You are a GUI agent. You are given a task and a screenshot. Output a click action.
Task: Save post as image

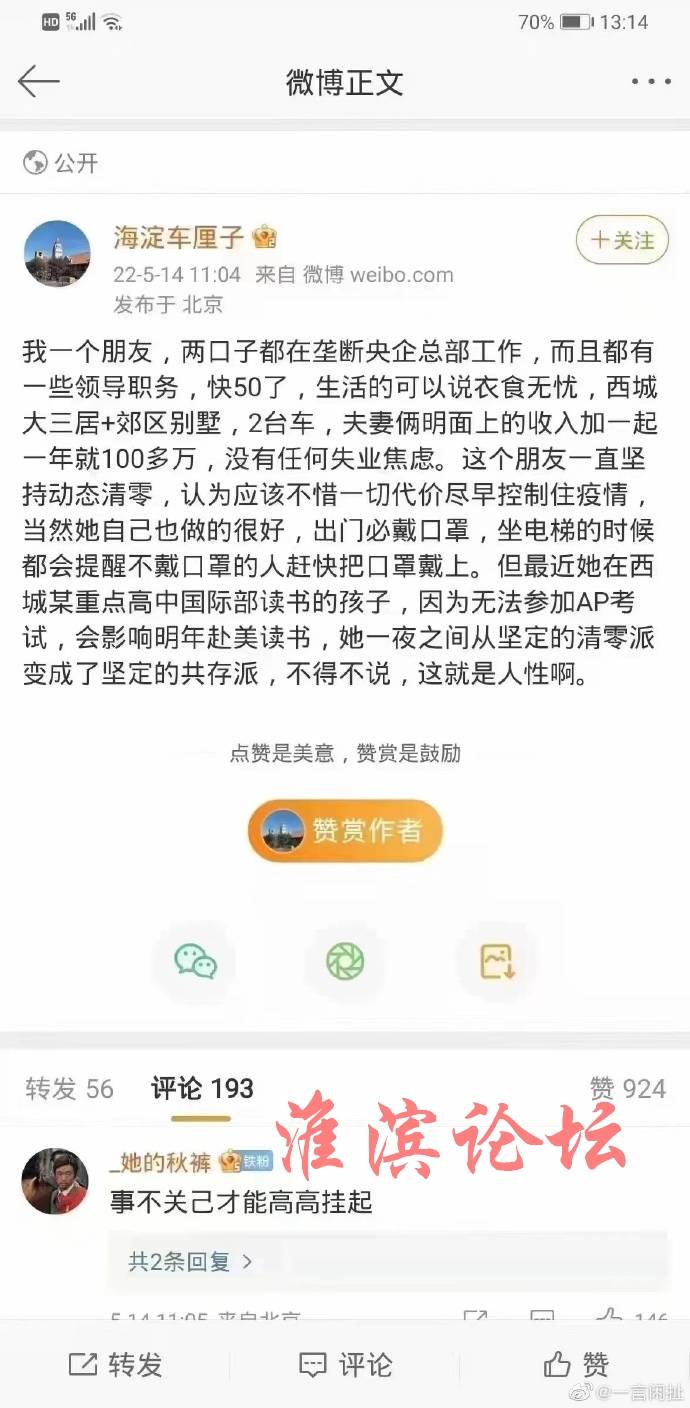coord(497,961)
